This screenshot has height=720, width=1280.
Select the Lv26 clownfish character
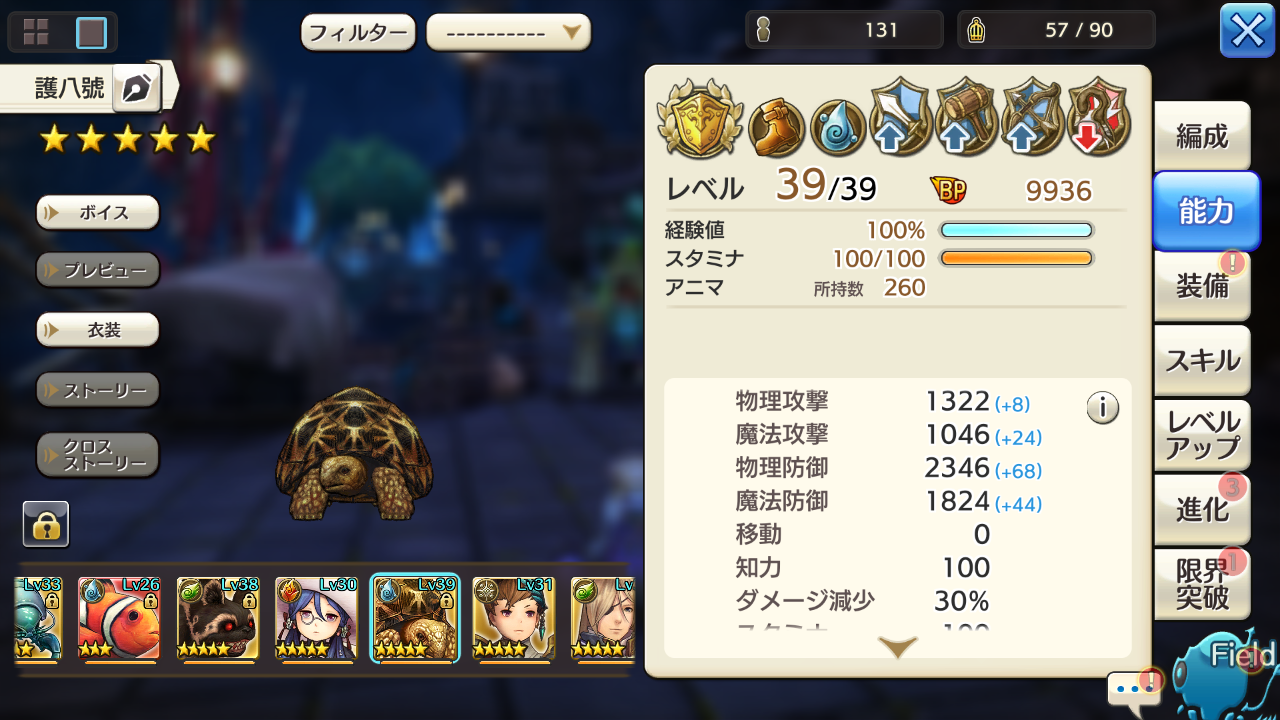pyautogui.click(x=119, y=618)
